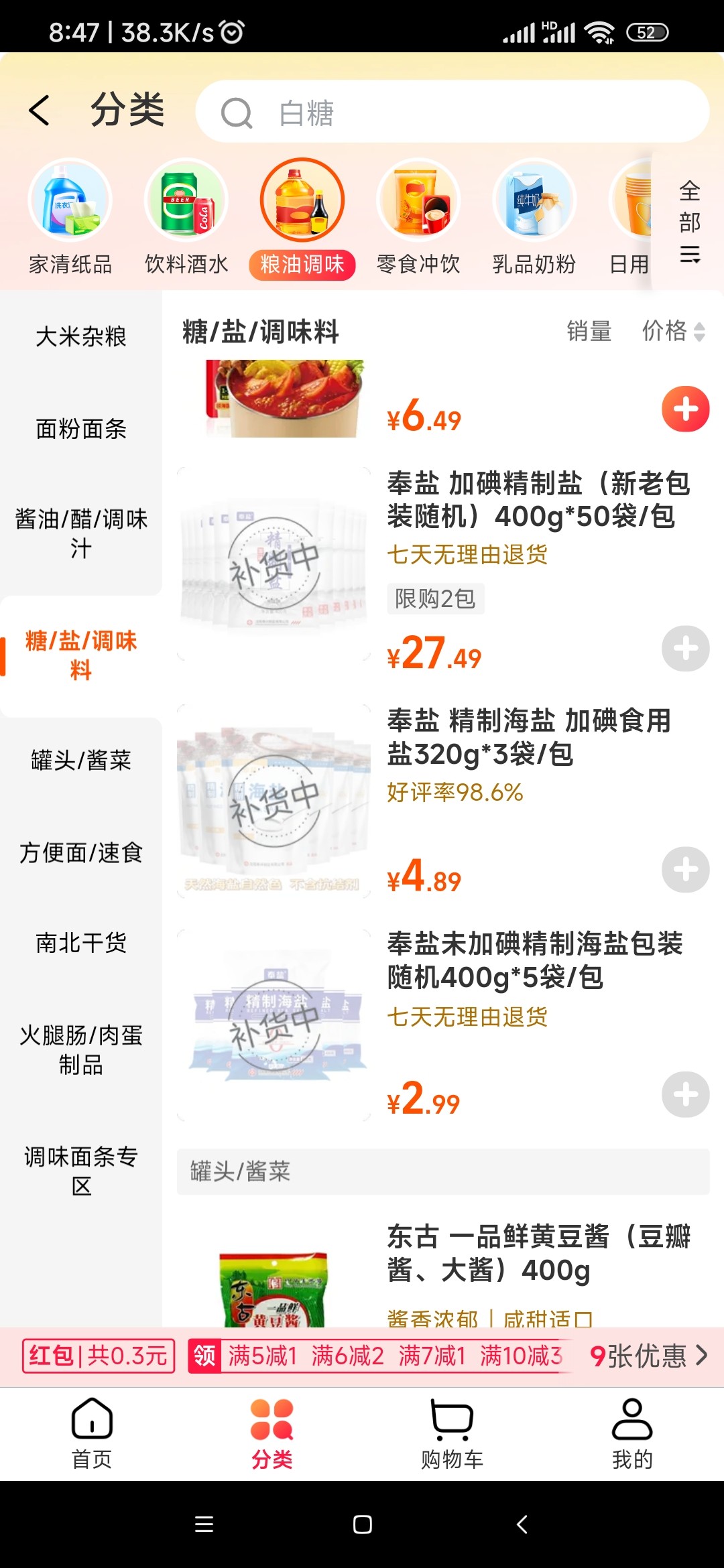Open 奉盐 加碘精制盐 400g*50袋 product
The height and width of the screenshot is (1568, 724).
pyautogui.click(x=442, y=565)
